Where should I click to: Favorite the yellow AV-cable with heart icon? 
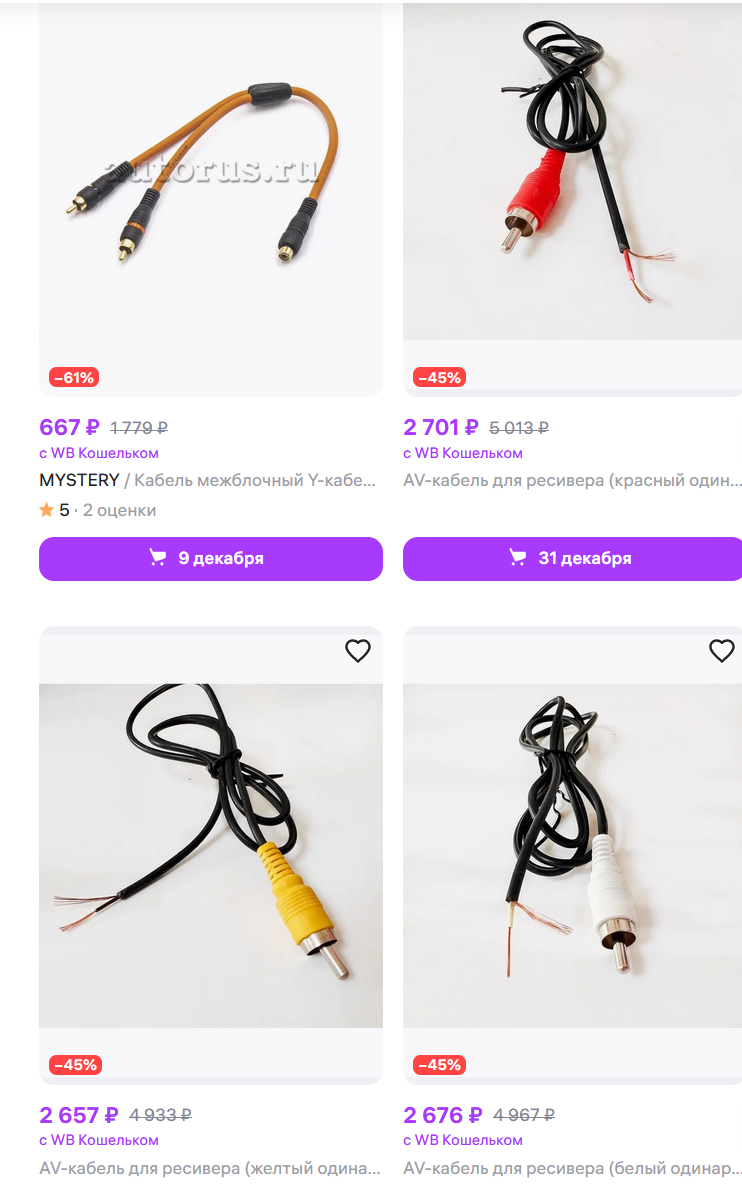357,651
